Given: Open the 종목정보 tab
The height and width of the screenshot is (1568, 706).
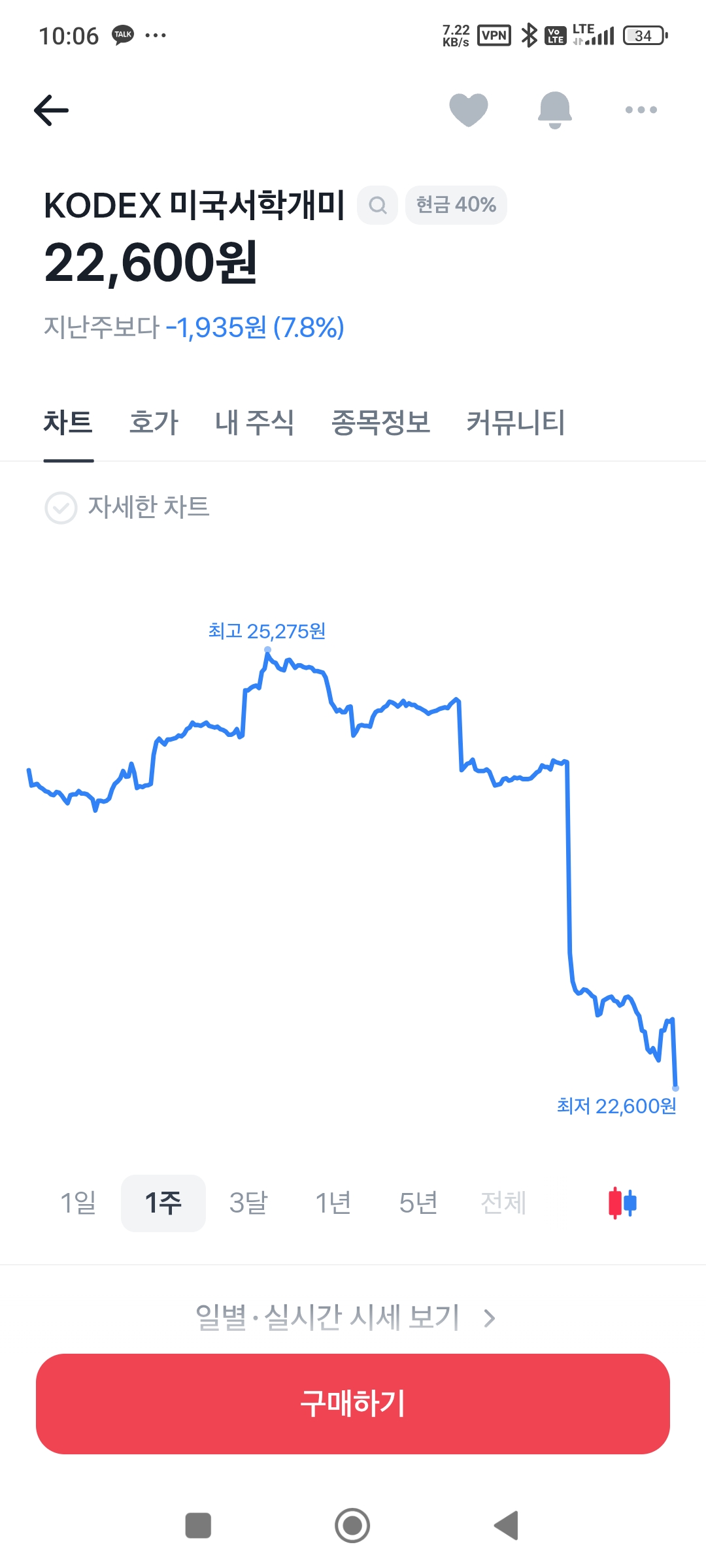Looking at the screenshot, I should 380,422.
